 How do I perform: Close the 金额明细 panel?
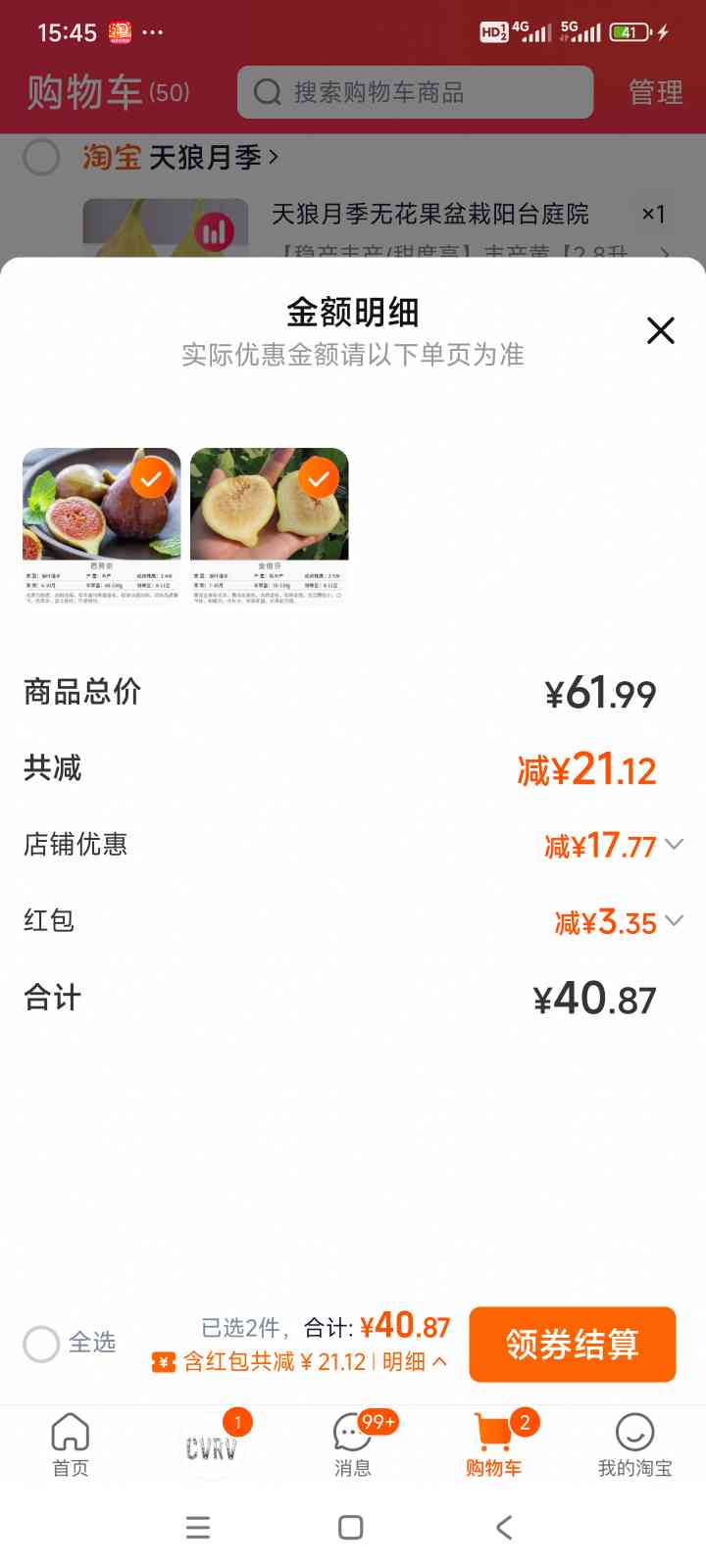(661, 331)
